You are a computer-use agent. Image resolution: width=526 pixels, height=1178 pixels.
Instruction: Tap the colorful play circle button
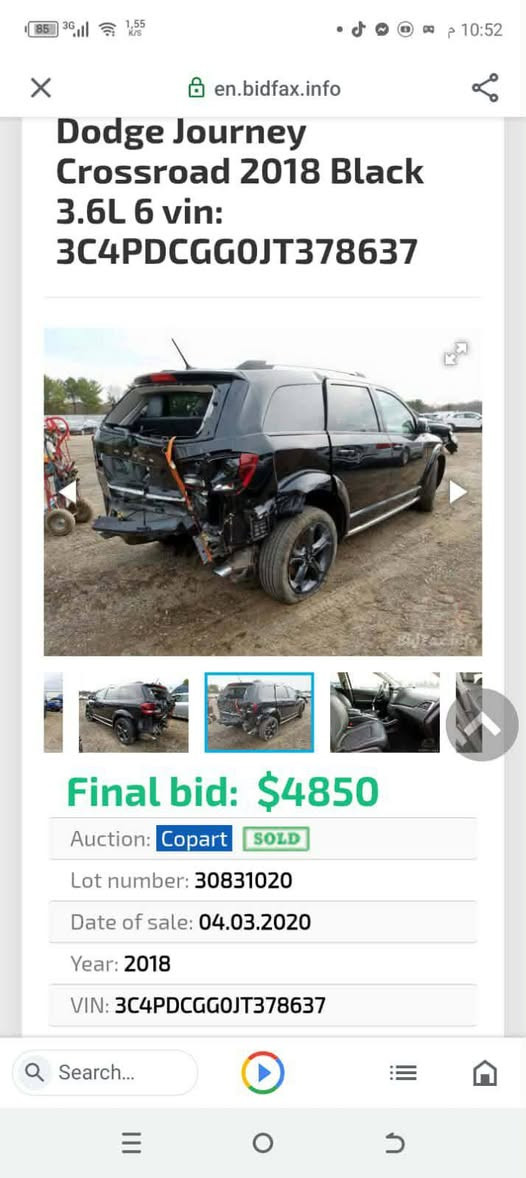click(x=262, y=1073)
